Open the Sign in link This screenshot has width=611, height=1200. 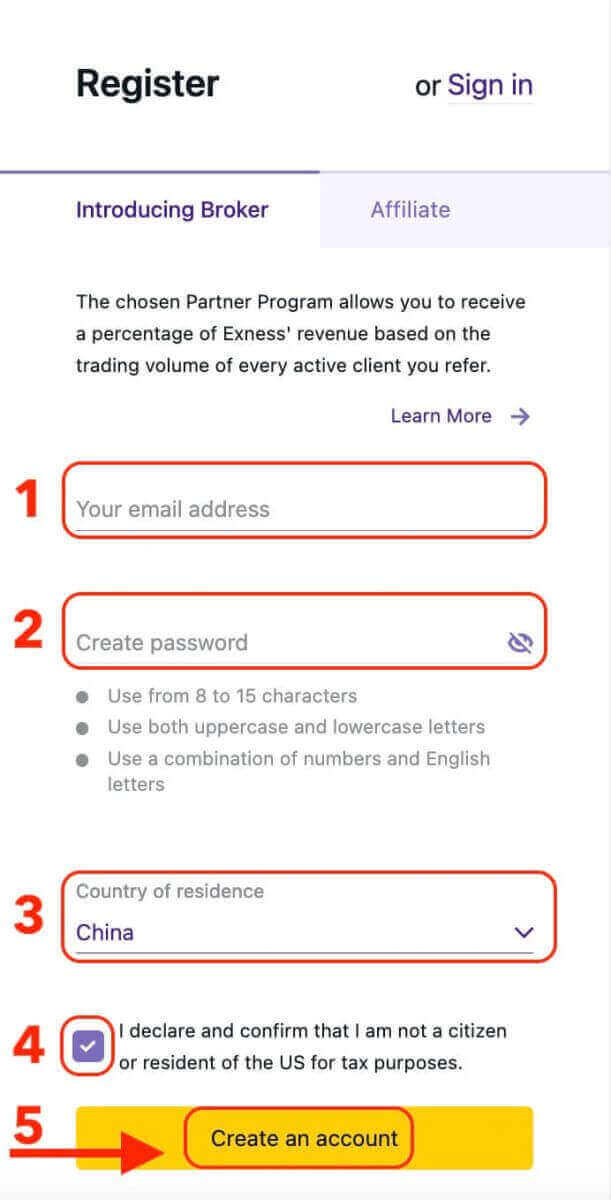[489, 86]
